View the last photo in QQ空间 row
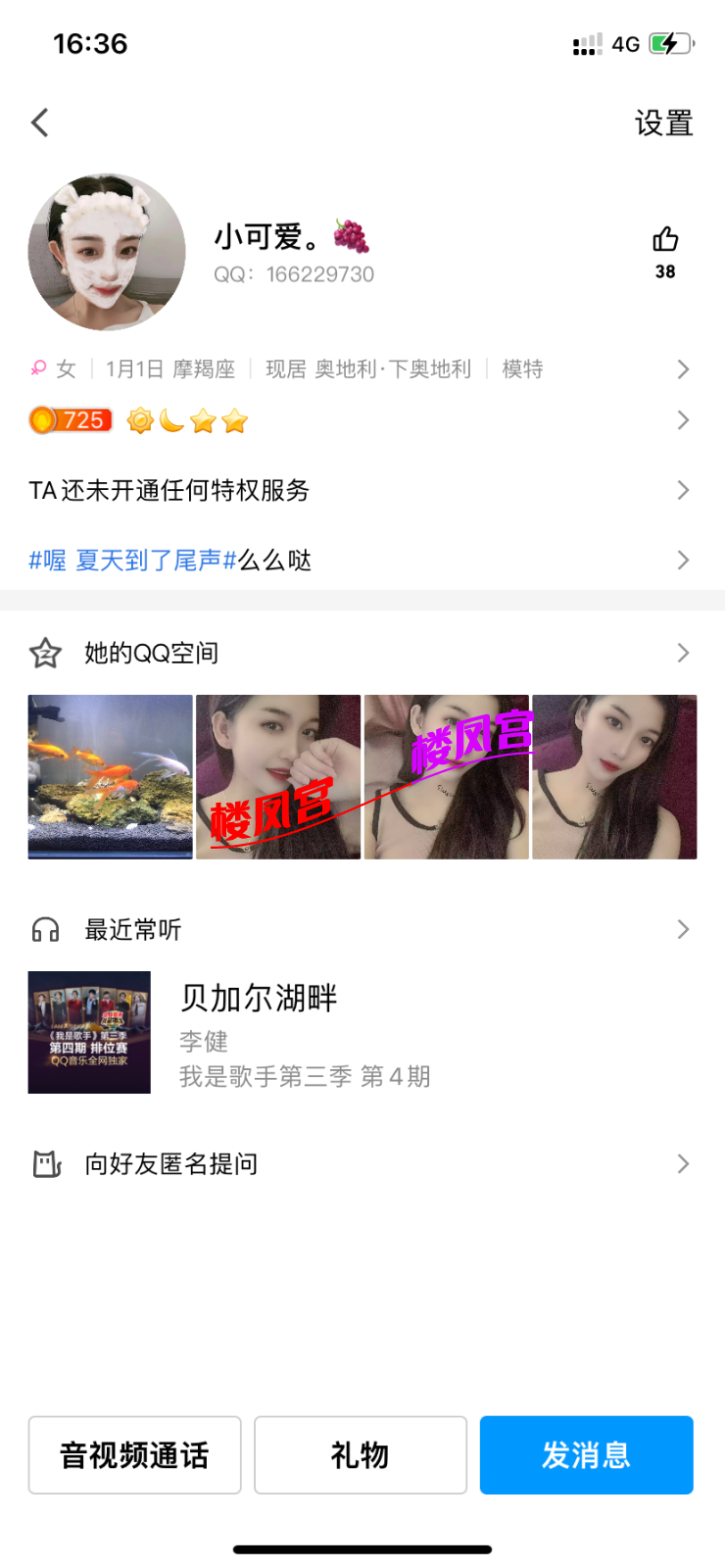The image size is (725, 1568). point(614,777)
